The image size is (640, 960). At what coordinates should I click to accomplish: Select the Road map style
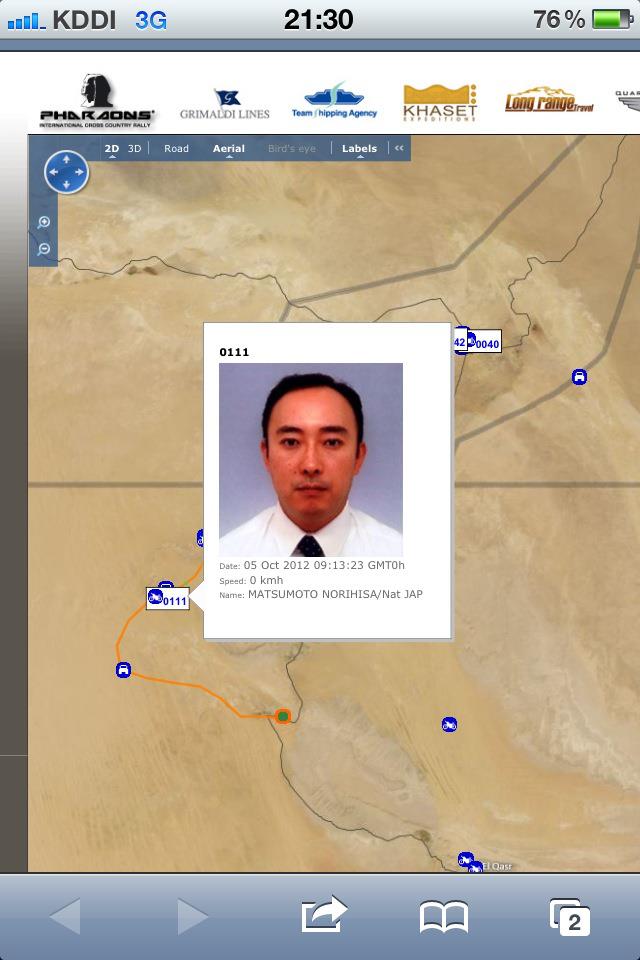pyautogui.click(x=176, y=148)
